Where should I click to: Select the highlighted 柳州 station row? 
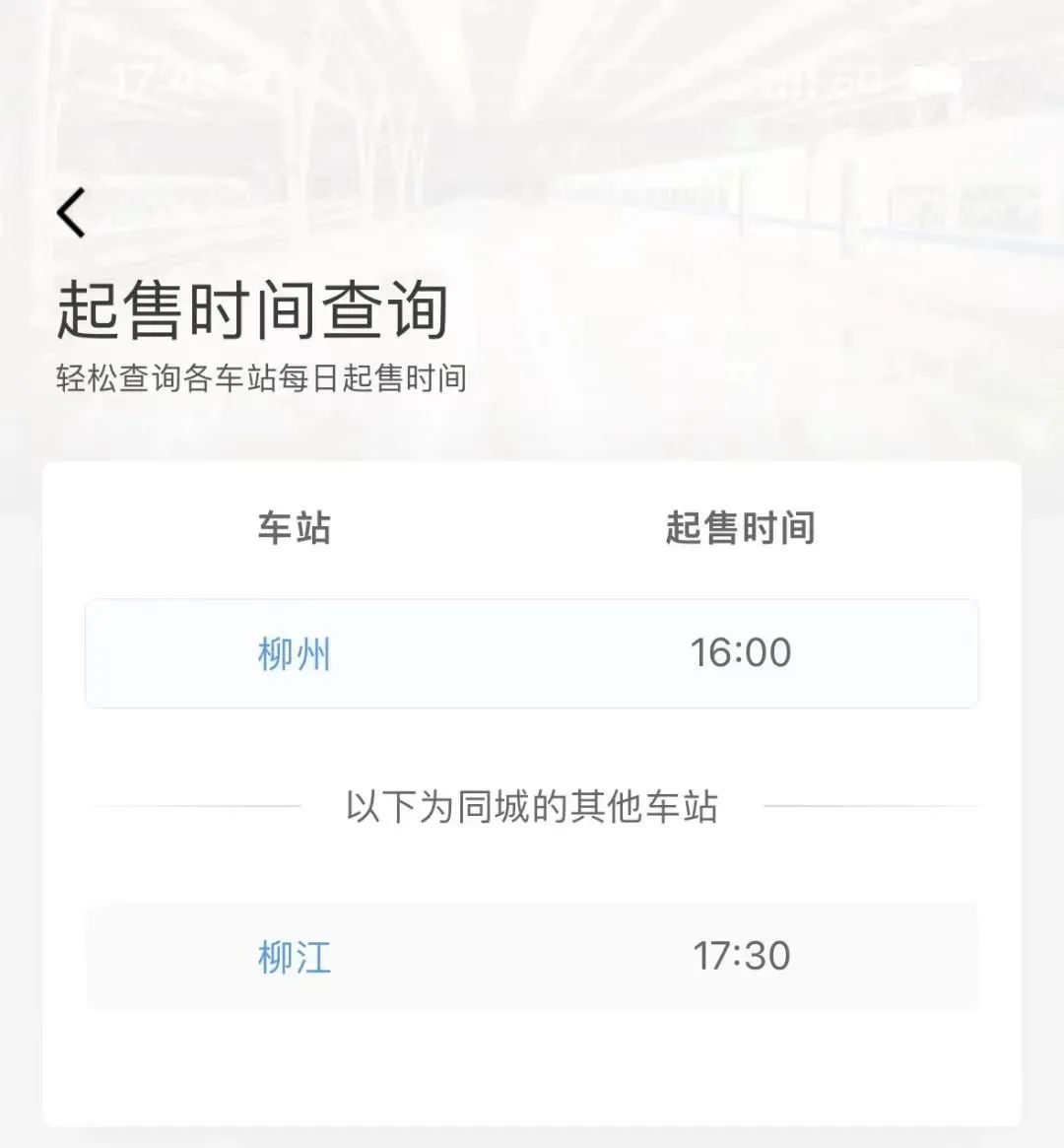tap(532, 651)
